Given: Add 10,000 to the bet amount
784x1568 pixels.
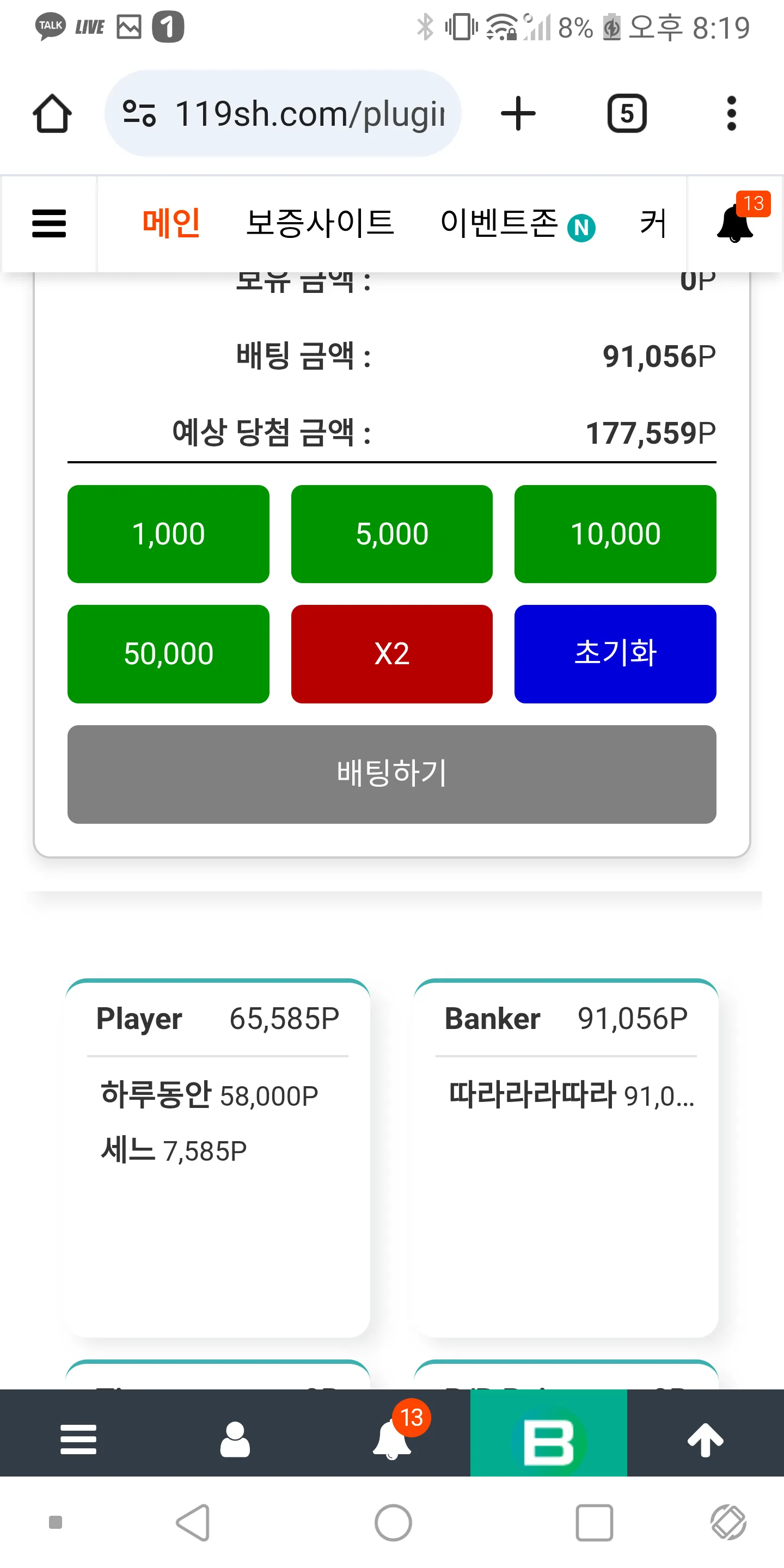Looking at the screenshot, I should tap(615, 534).
